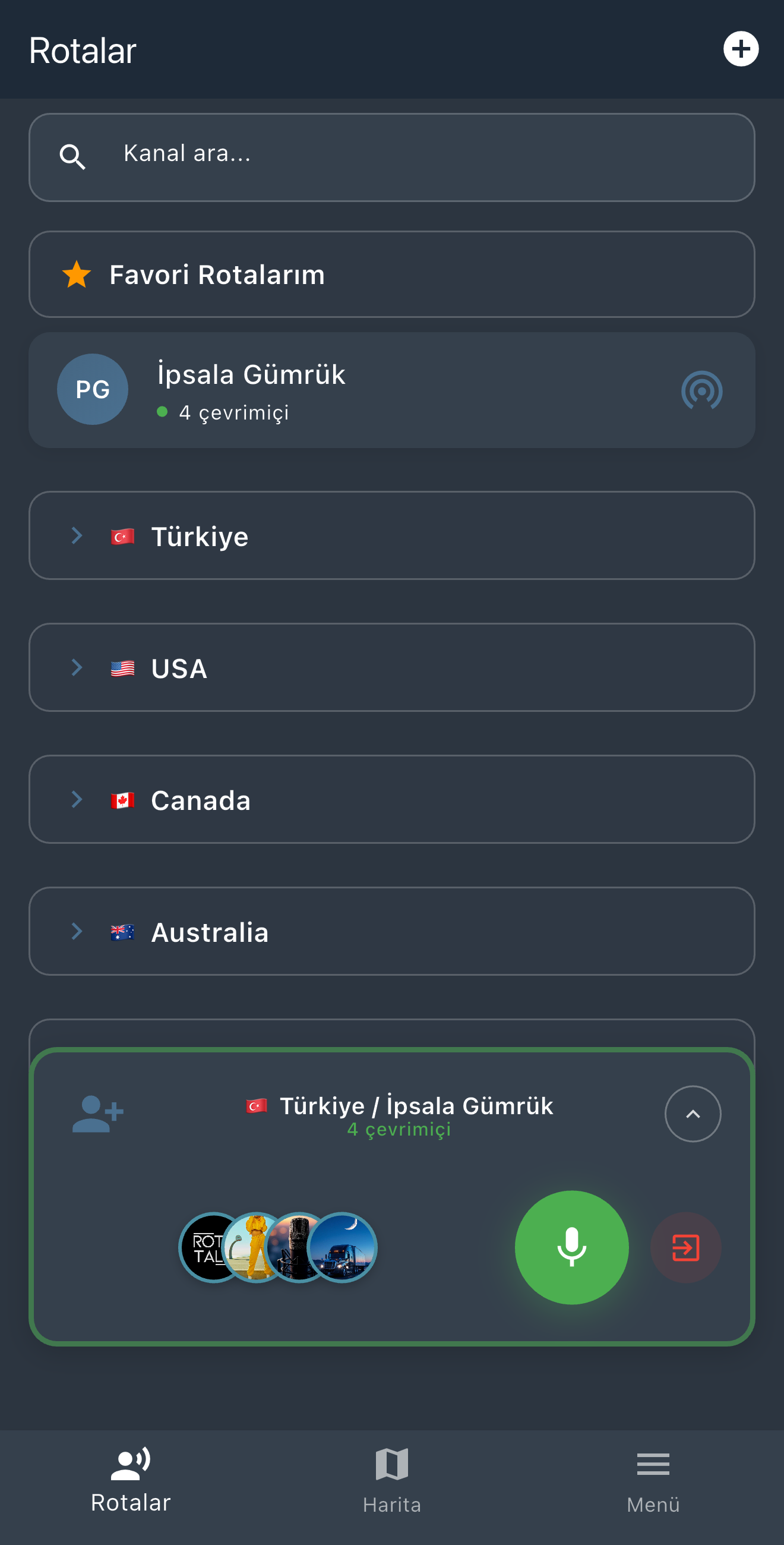Screen dimensions: 784x1545
Task: Invite a user with add-person icon
Action: click(97, 1114)
